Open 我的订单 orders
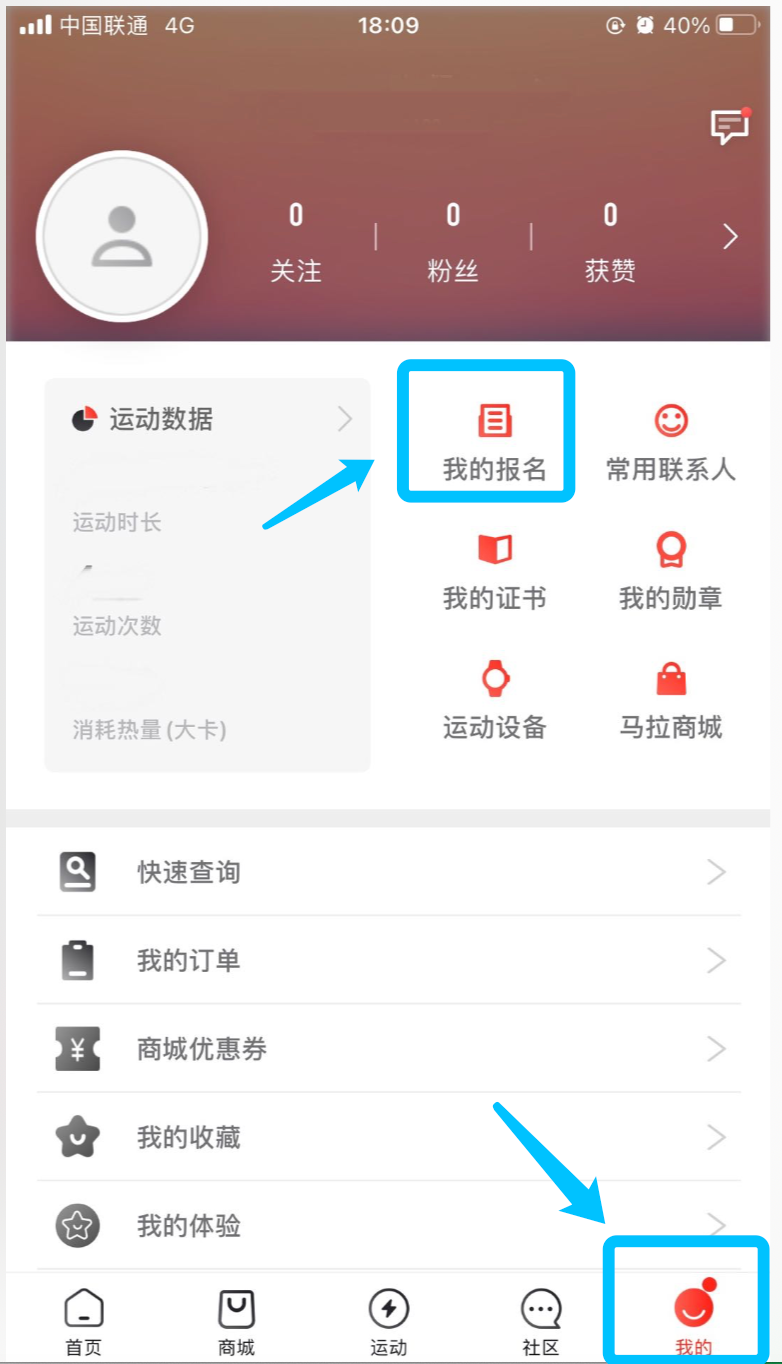Screen dimensions: 782x1364 click(x=388, y=961)
